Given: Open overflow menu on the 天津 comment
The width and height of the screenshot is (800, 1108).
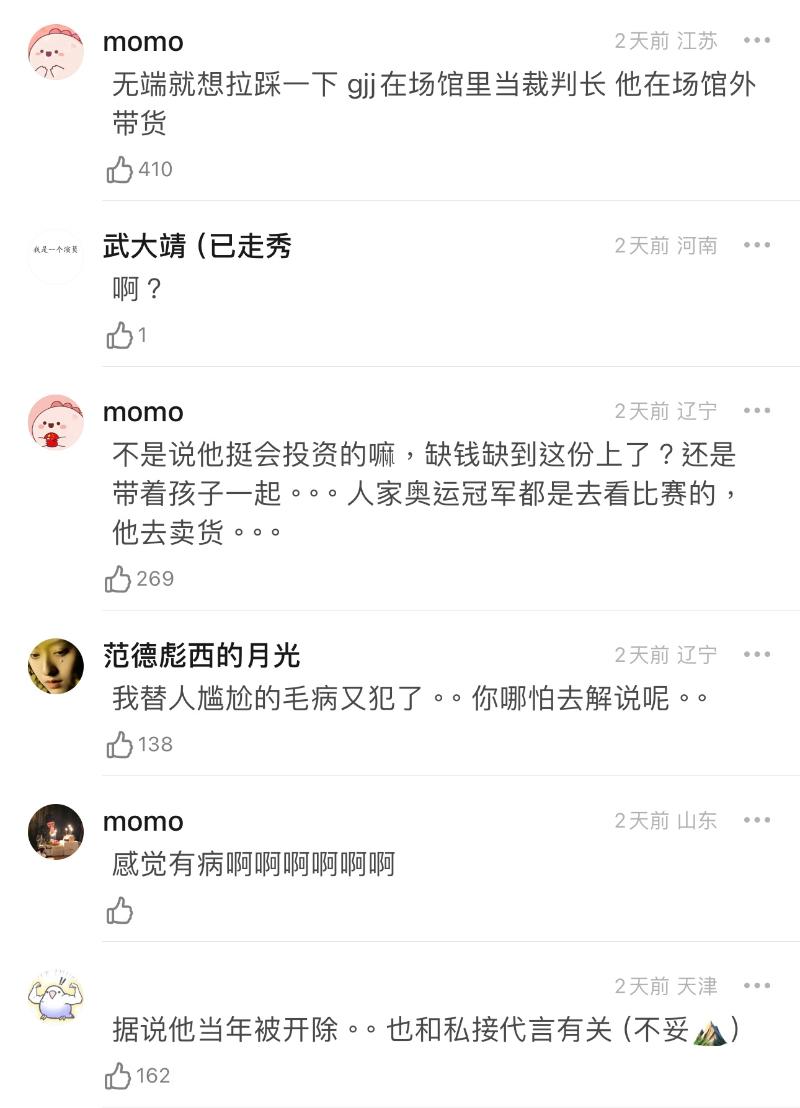Looking at the screenshot, I should pyautogui.click(x=757, y=987).
